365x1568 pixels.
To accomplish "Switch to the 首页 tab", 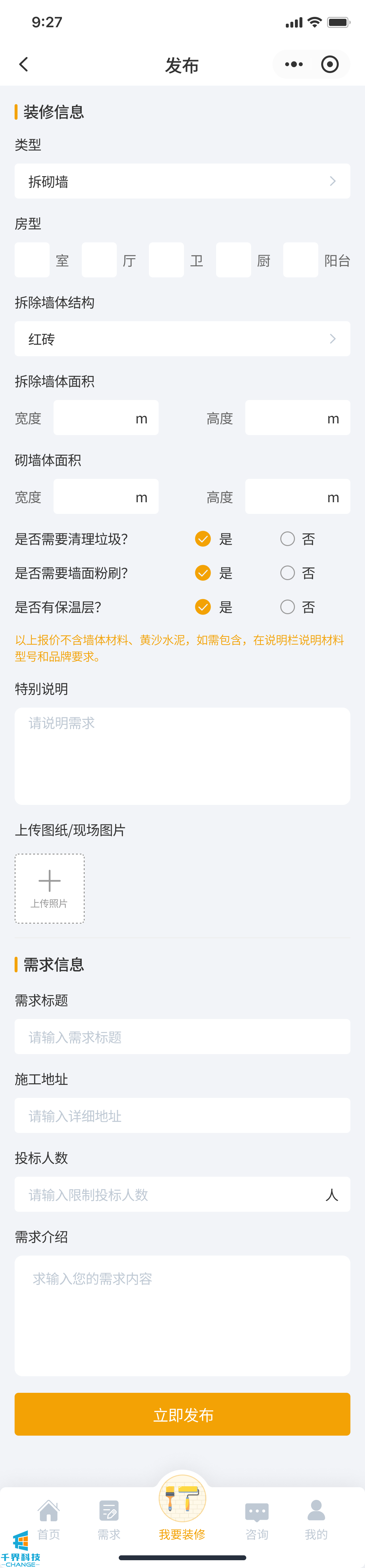I will (49, 1519).
